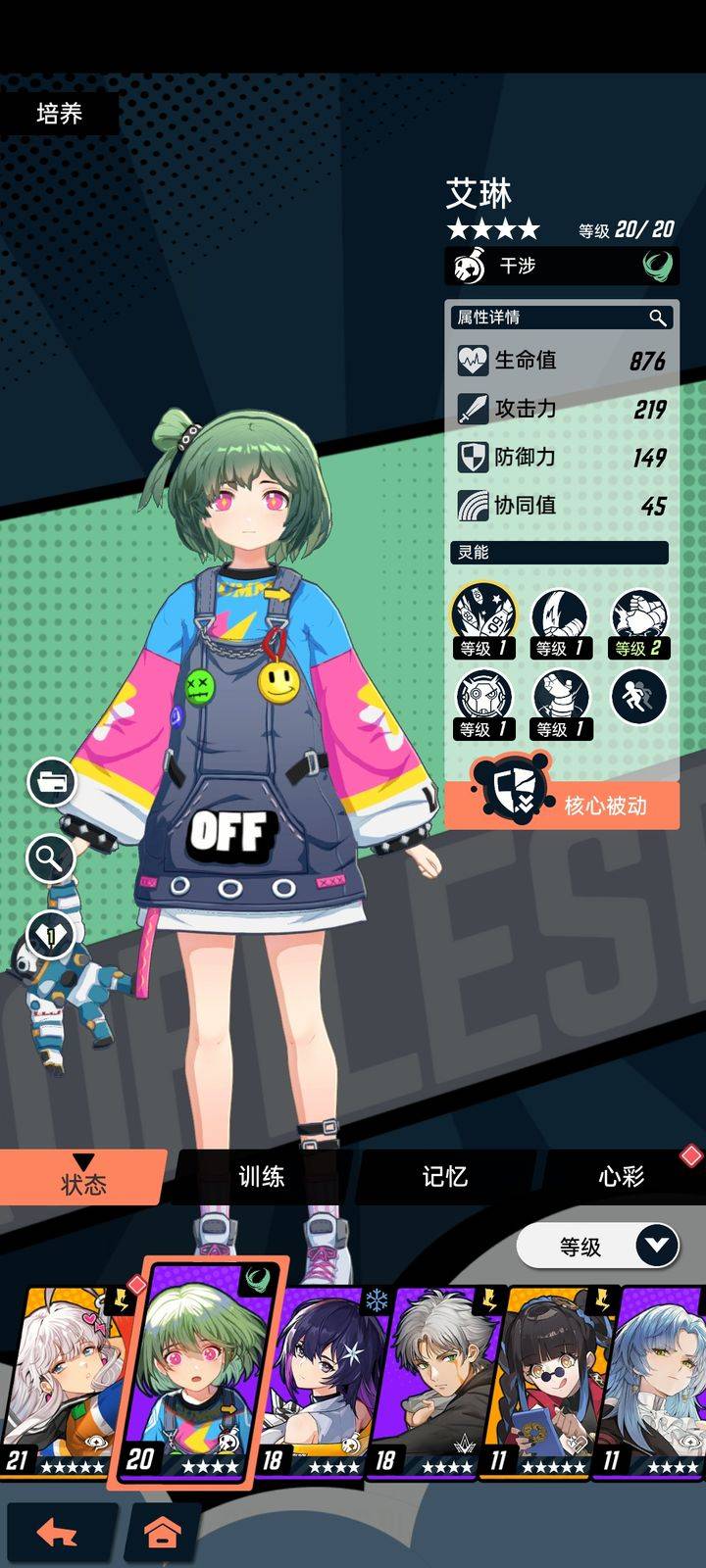Select the level 21 white-haired character

pos(59,1377)
